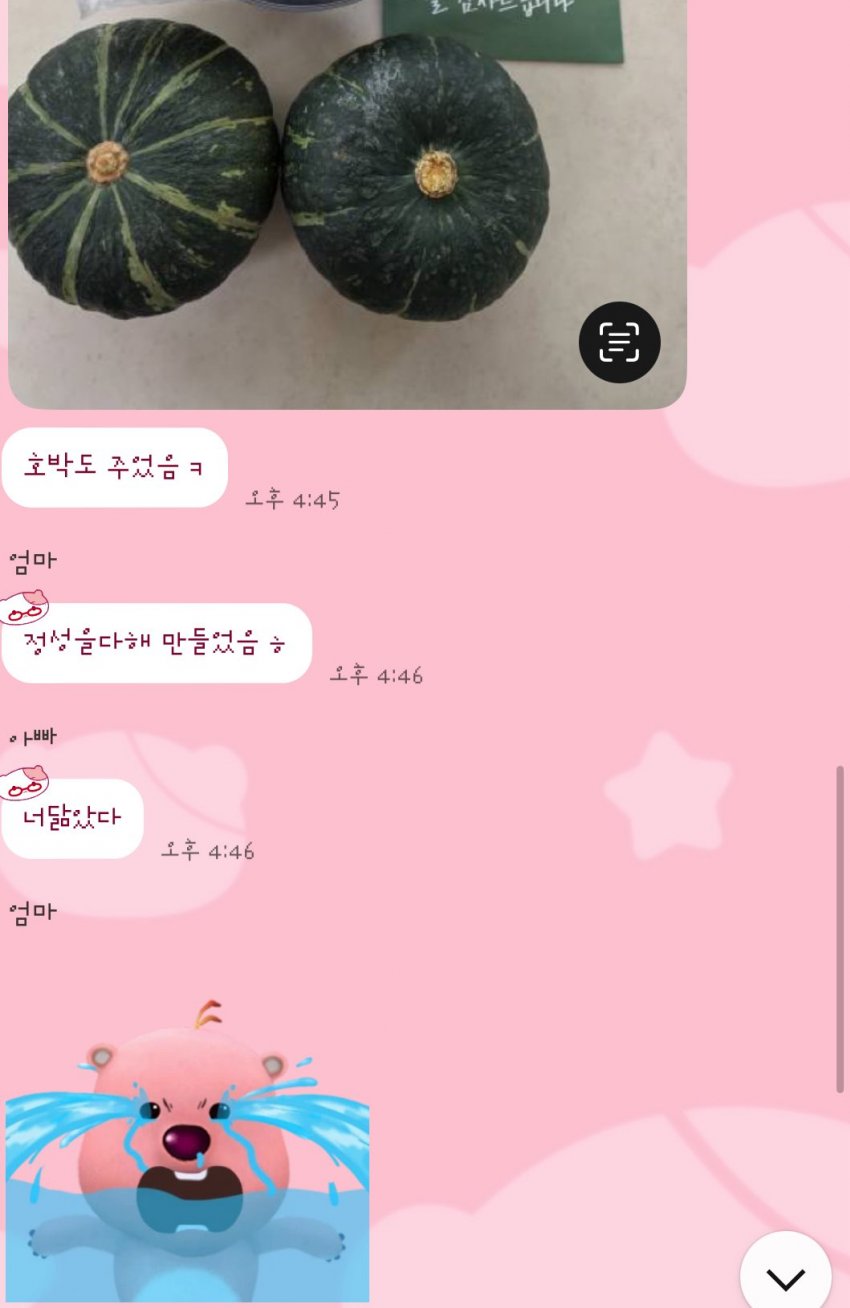
Task: Tap the 너닮았다 chat bubble
Action: pyautogui.click(x=72, y=817)
